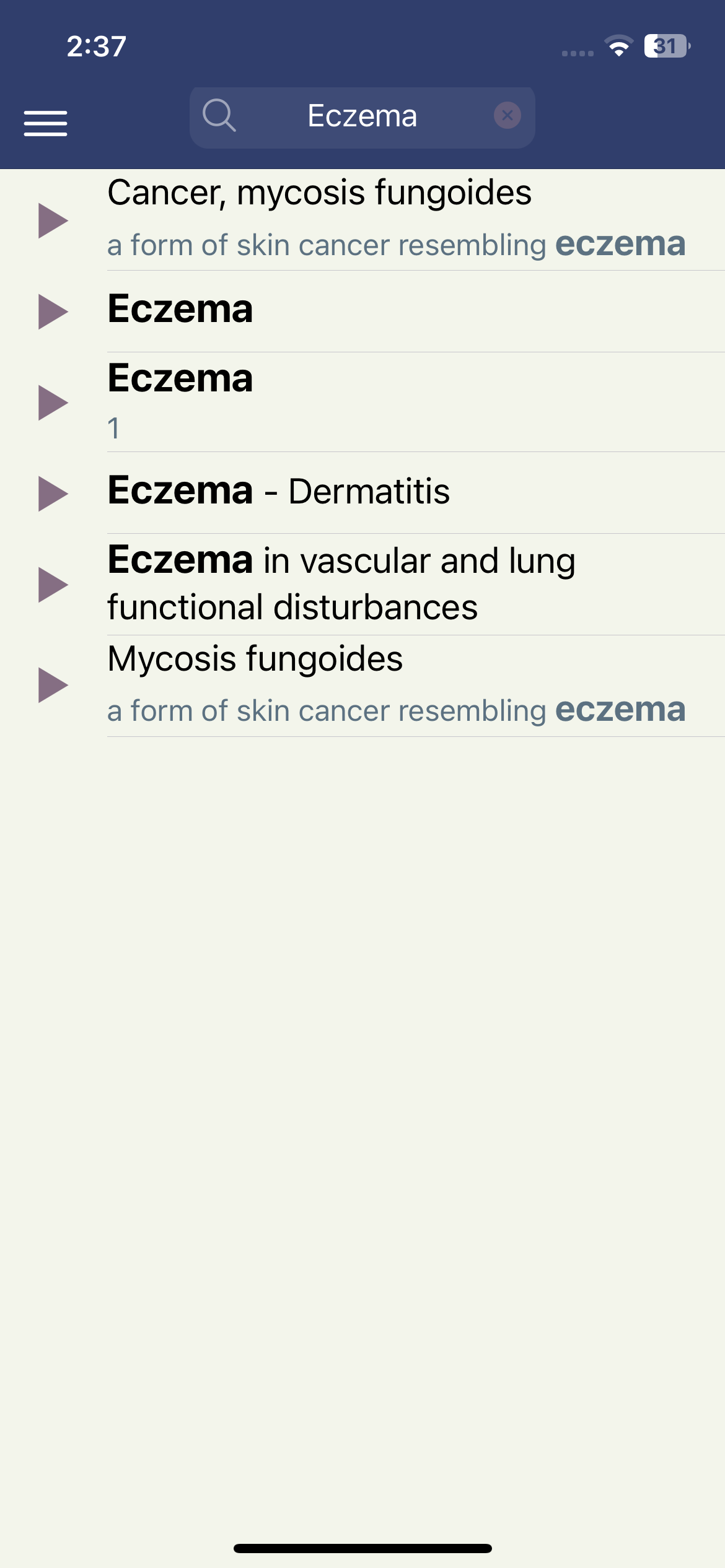Open the Cancer, mycosis fungoides result
The image size is (725, 1568).
click(x=362, y=220)
